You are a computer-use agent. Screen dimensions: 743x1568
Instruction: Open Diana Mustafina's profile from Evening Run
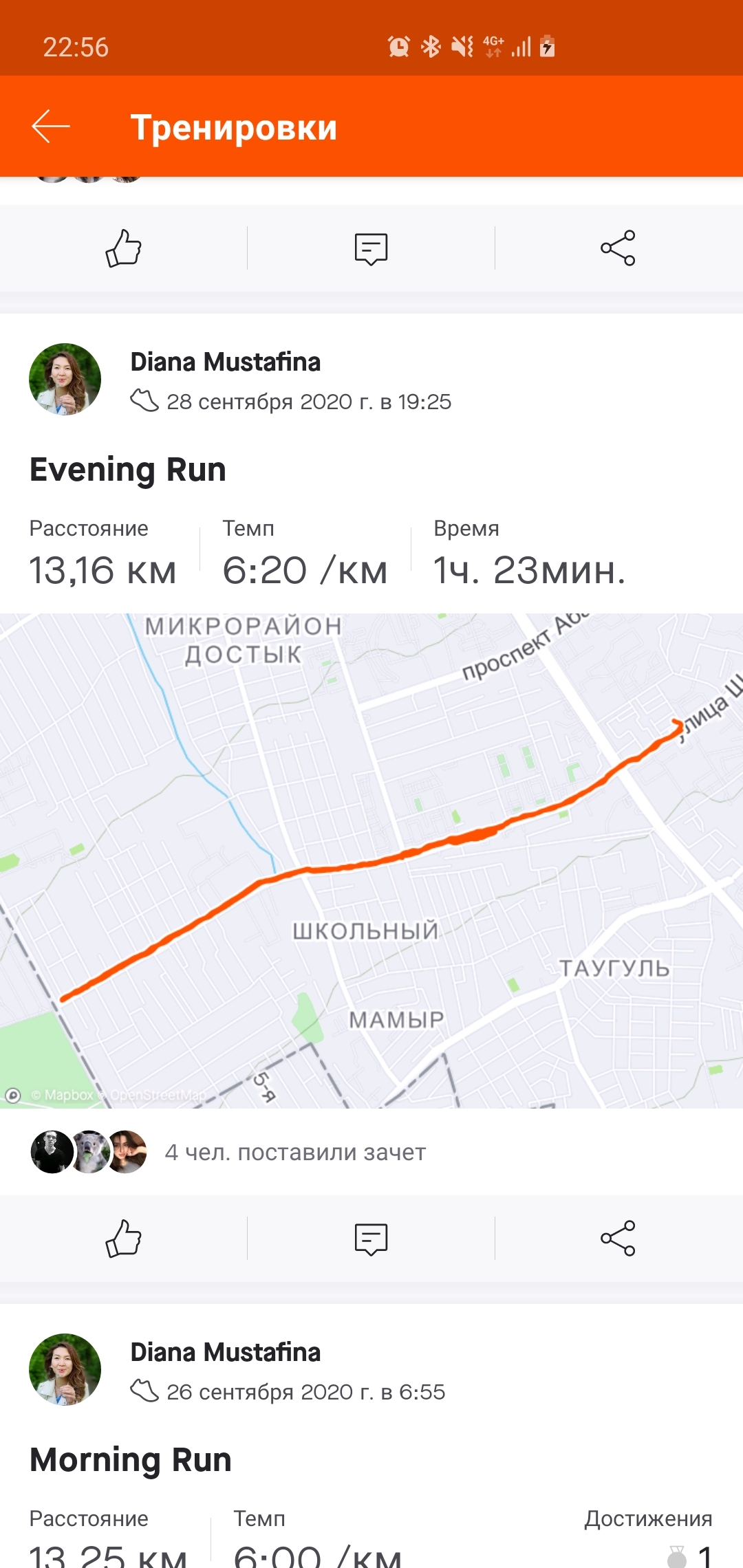tap(65, 379)
